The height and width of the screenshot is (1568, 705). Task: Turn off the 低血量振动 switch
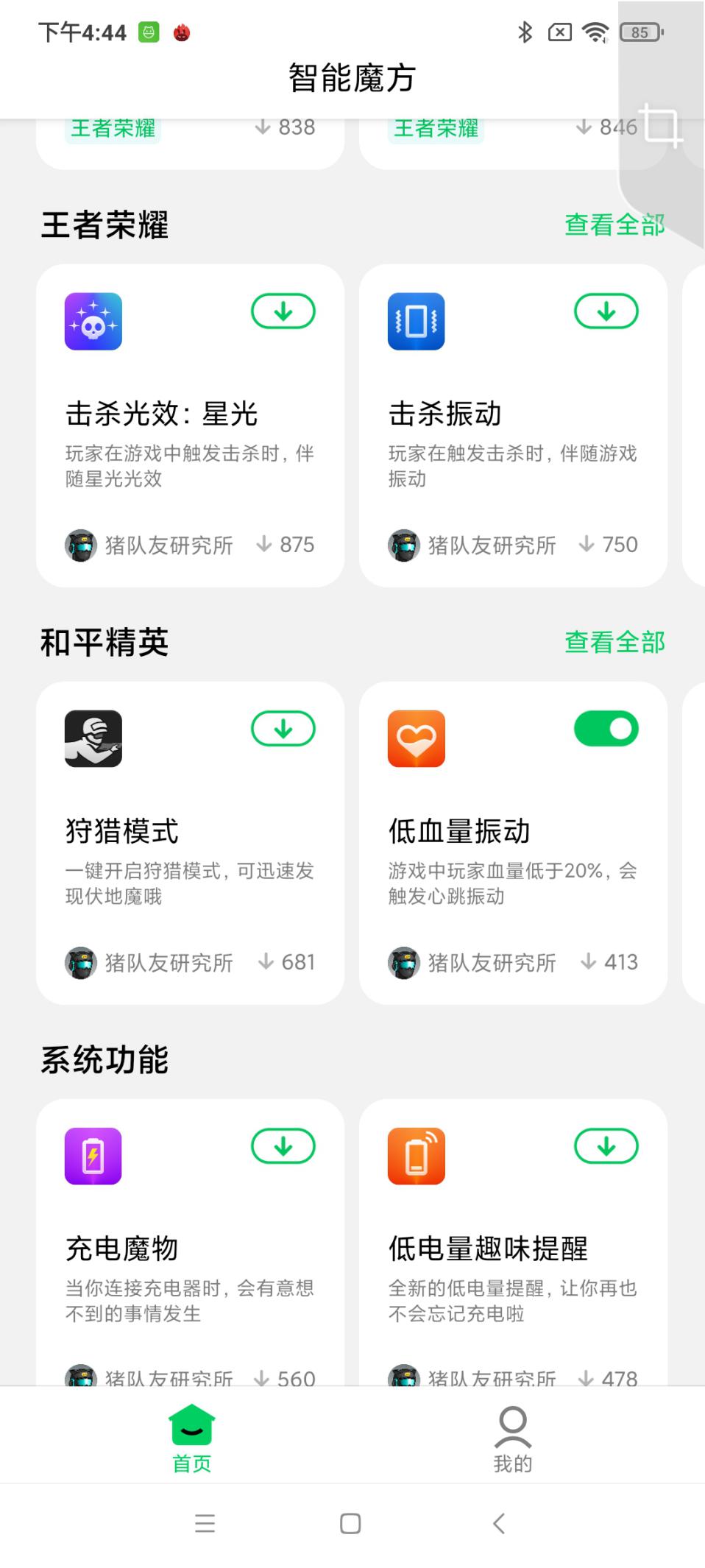(606, 730)
